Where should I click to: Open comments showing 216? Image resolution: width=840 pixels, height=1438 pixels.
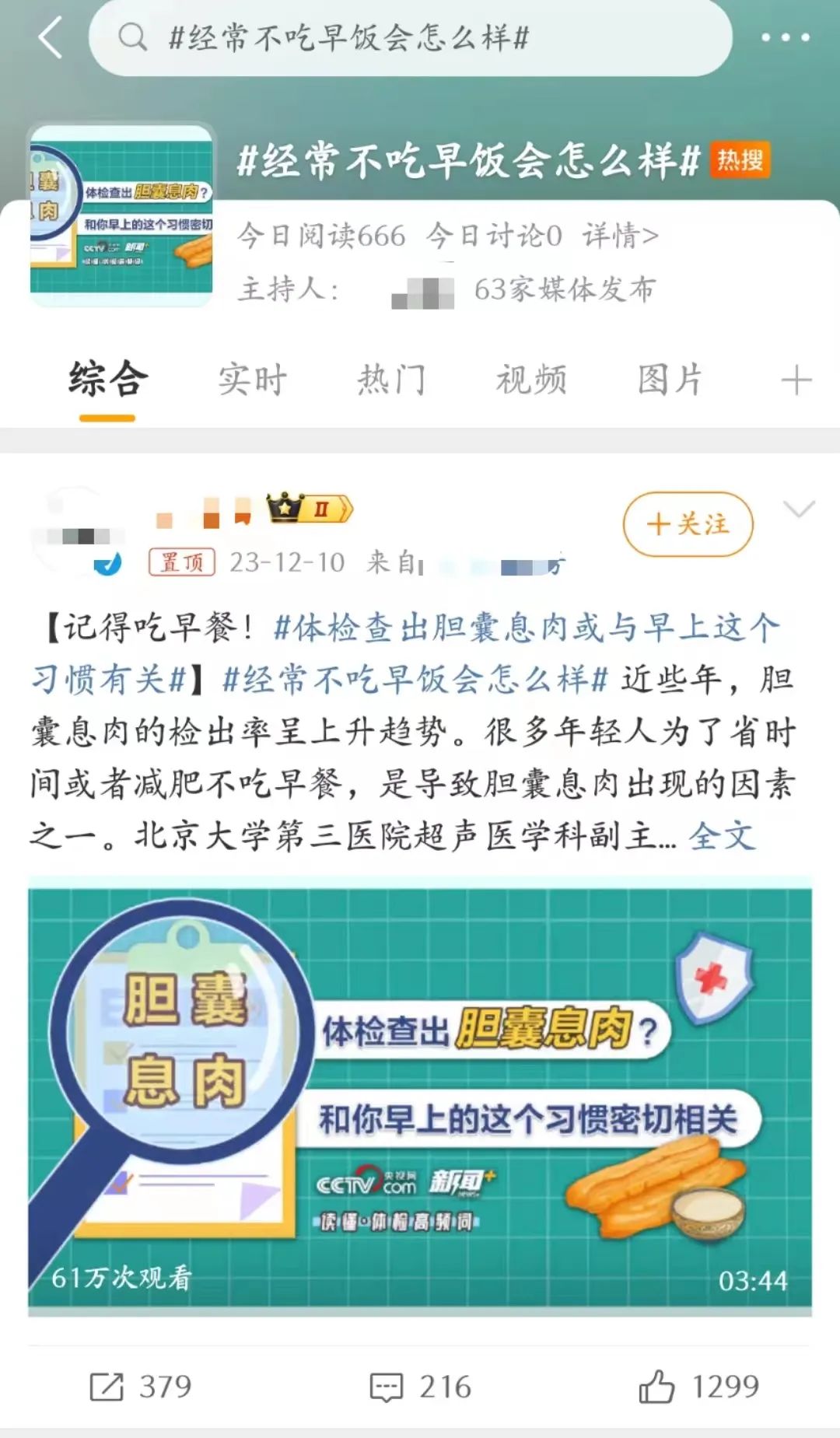coord(421,1387)
